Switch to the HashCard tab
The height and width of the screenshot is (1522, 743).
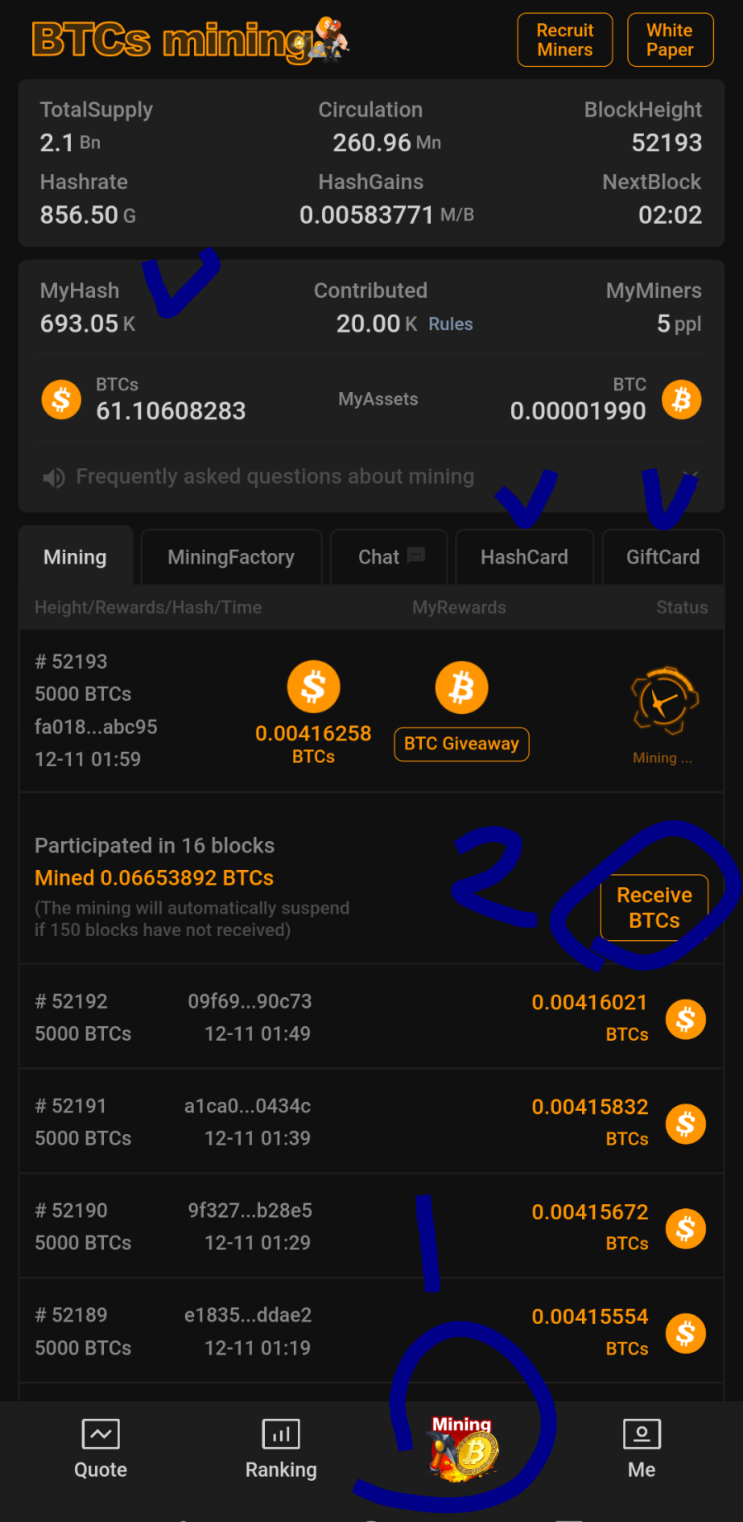524,558
